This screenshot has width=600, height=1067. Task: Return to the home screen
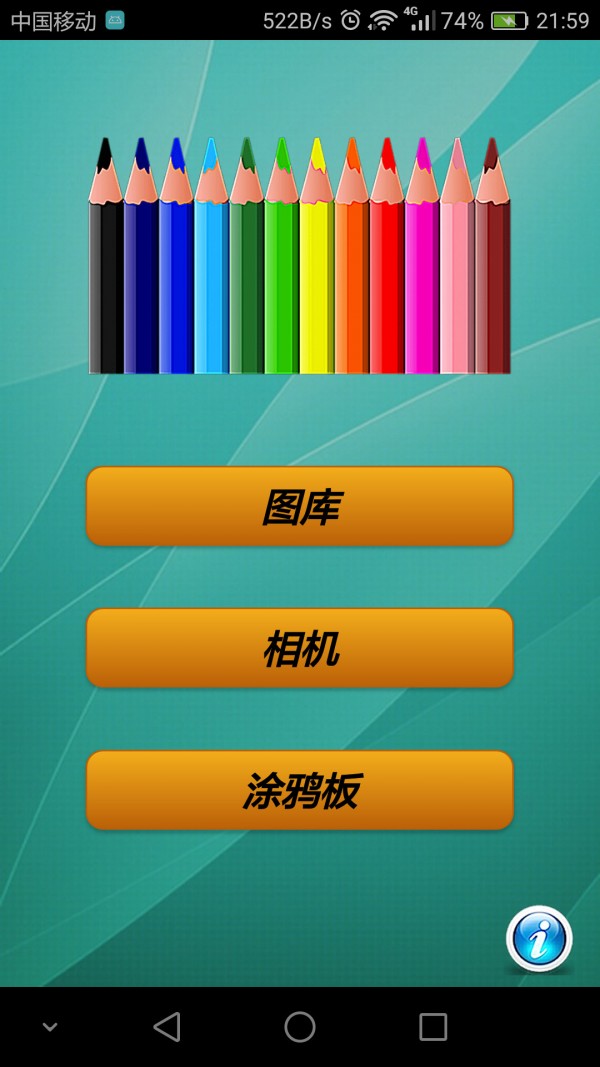coord(300,1026)
